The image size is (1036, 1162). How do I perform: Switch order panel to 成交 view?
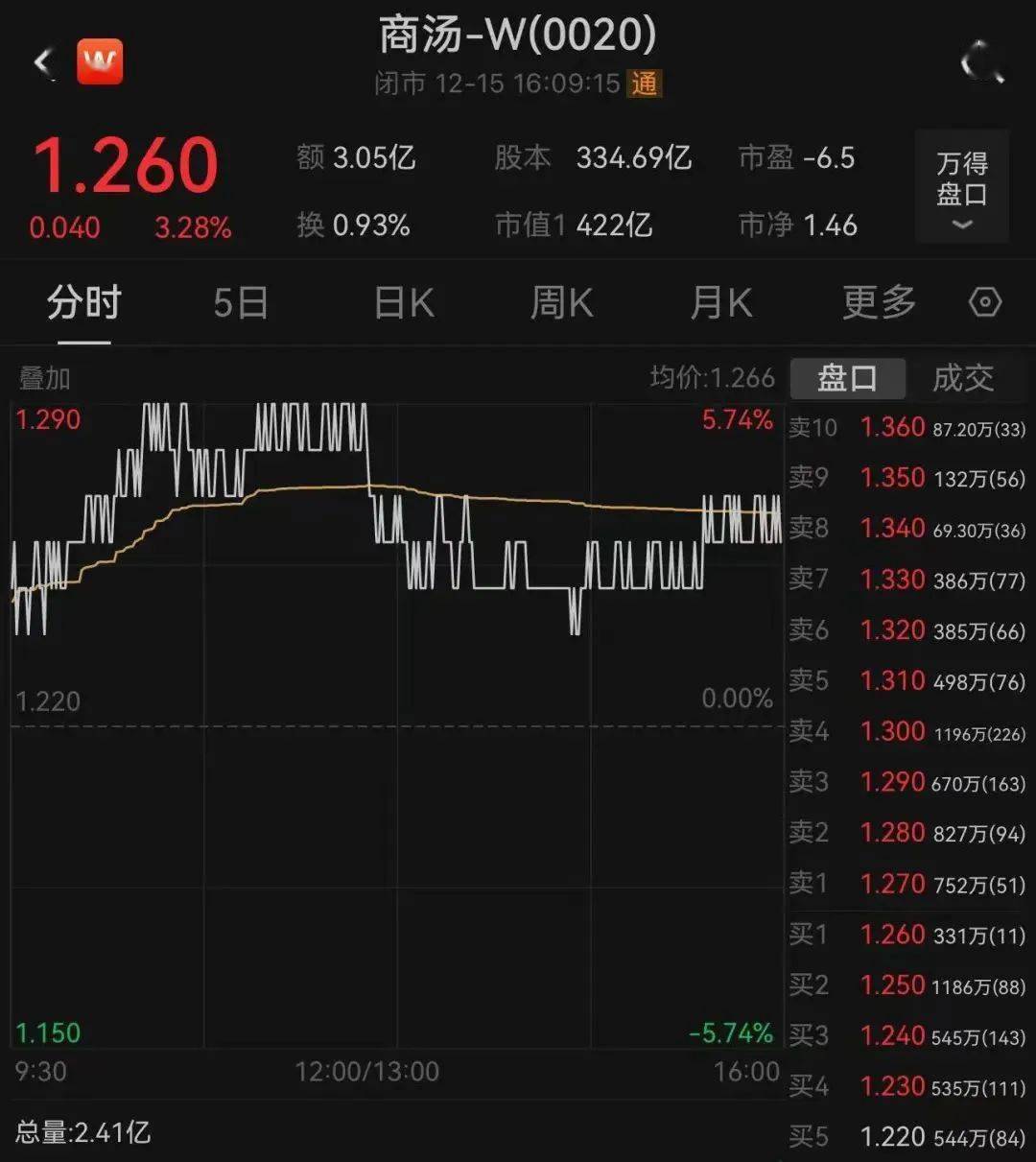click(964, 378)
